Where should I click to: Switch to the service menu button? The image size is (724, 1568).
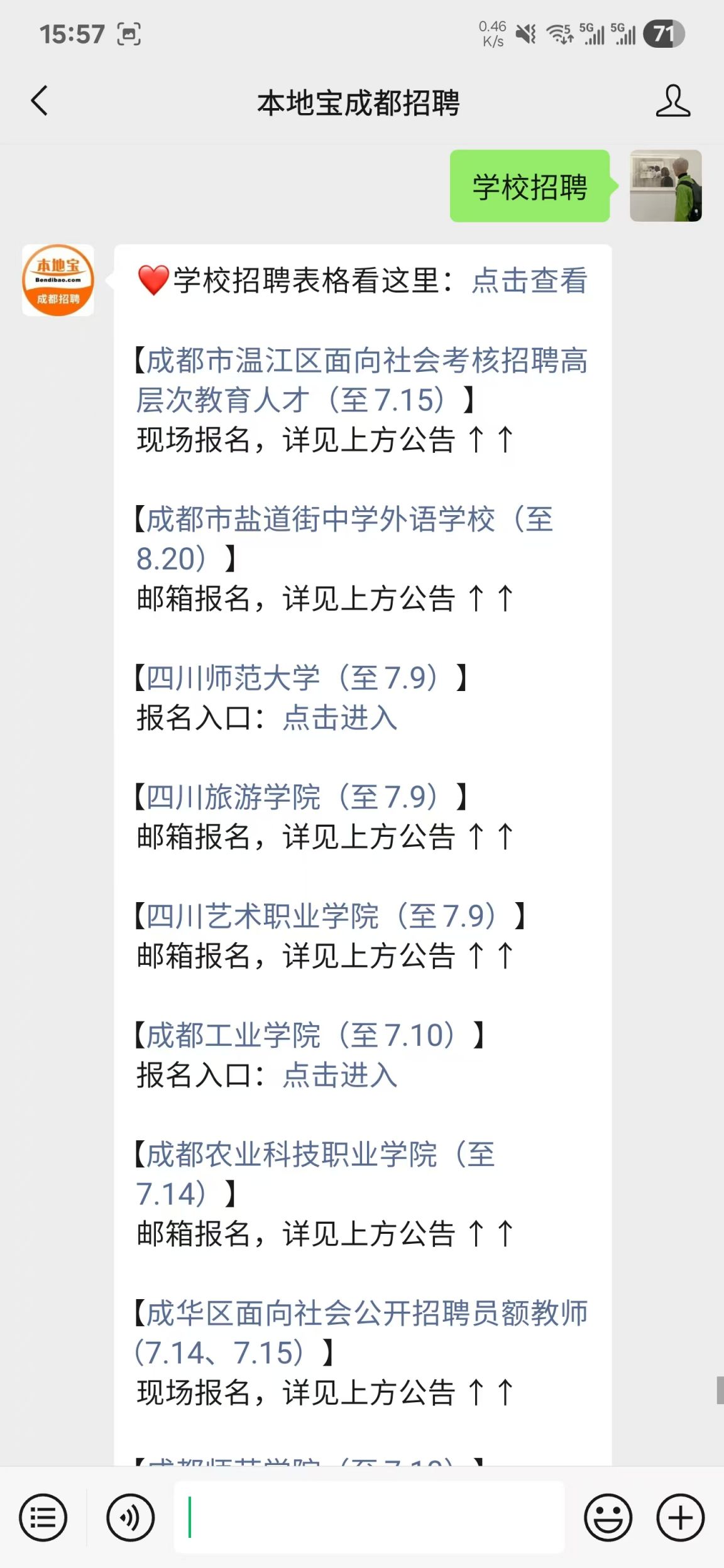(x=43, y=1517)
